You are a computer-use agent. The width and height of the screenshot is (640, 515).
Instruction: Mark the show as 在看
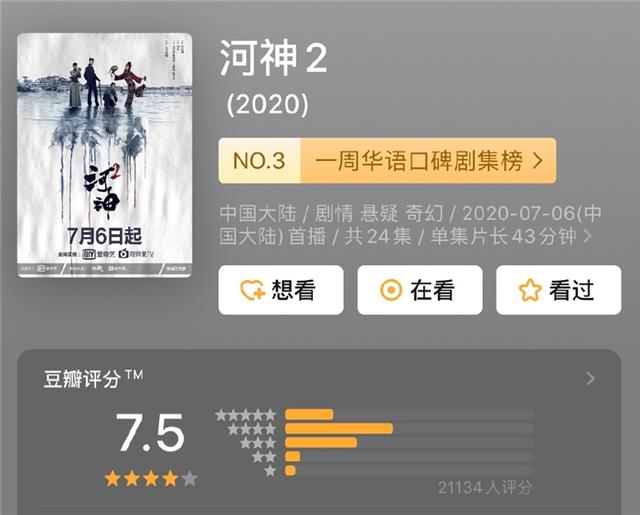[419, 291]
